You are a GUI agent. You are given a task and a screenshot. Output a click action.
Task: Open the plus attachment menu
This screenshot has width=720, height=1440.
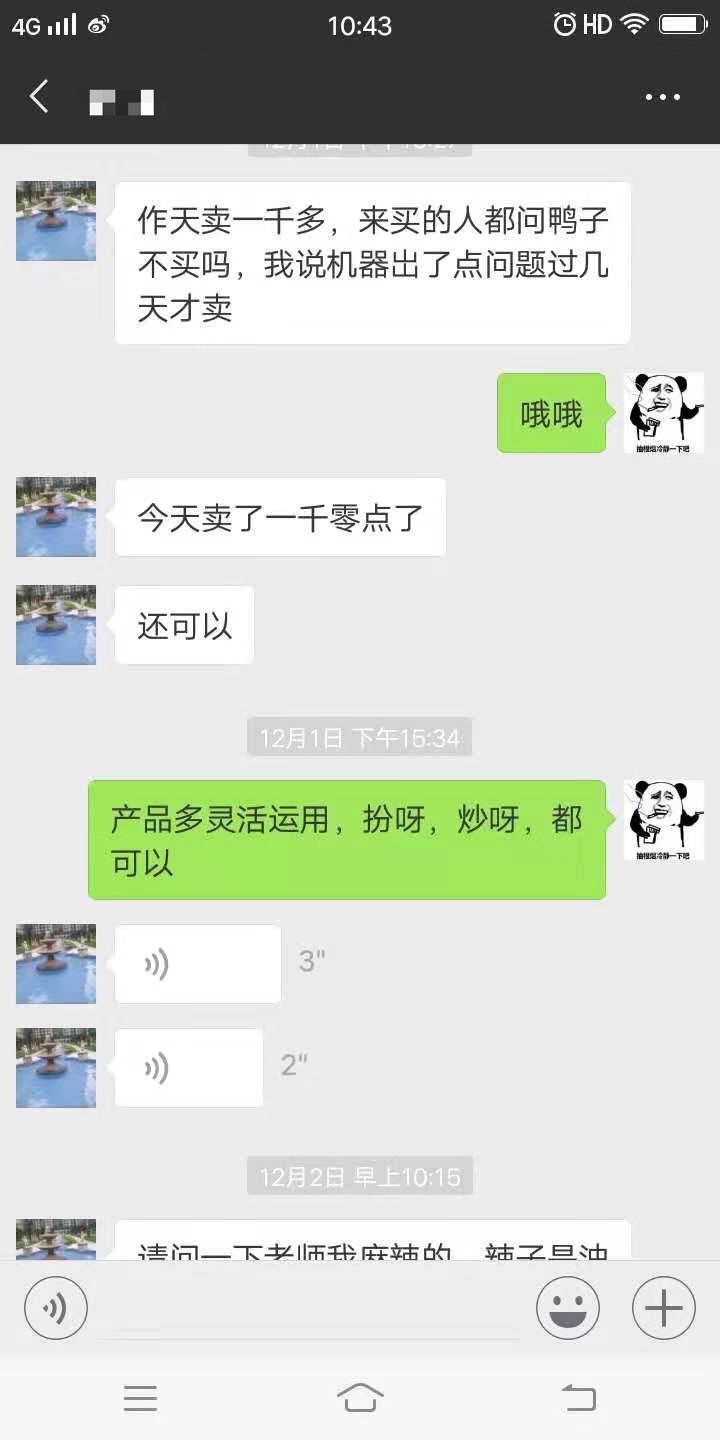pyautogui.click(x=663, y=1308)
